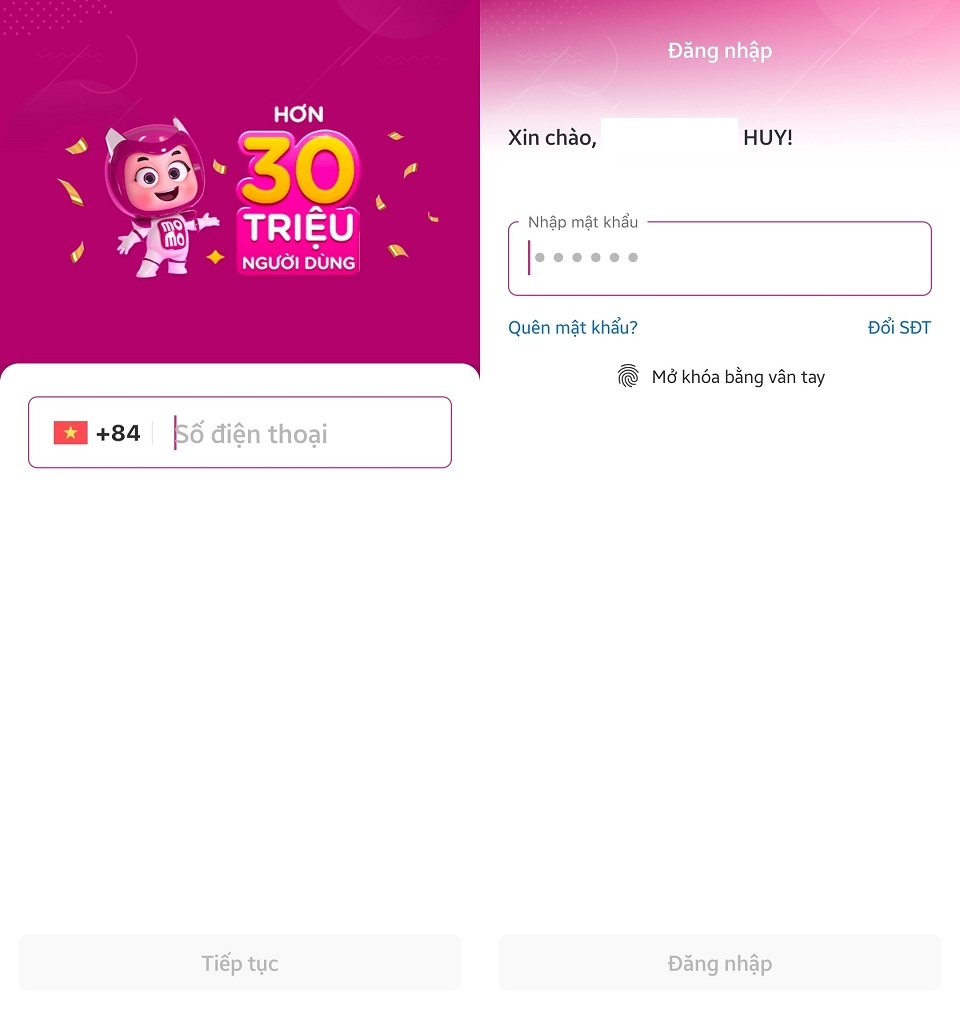960x1009 pixels.
Task: Tap the Số điện thoại phone number field
Action: [x=300, y=433]
